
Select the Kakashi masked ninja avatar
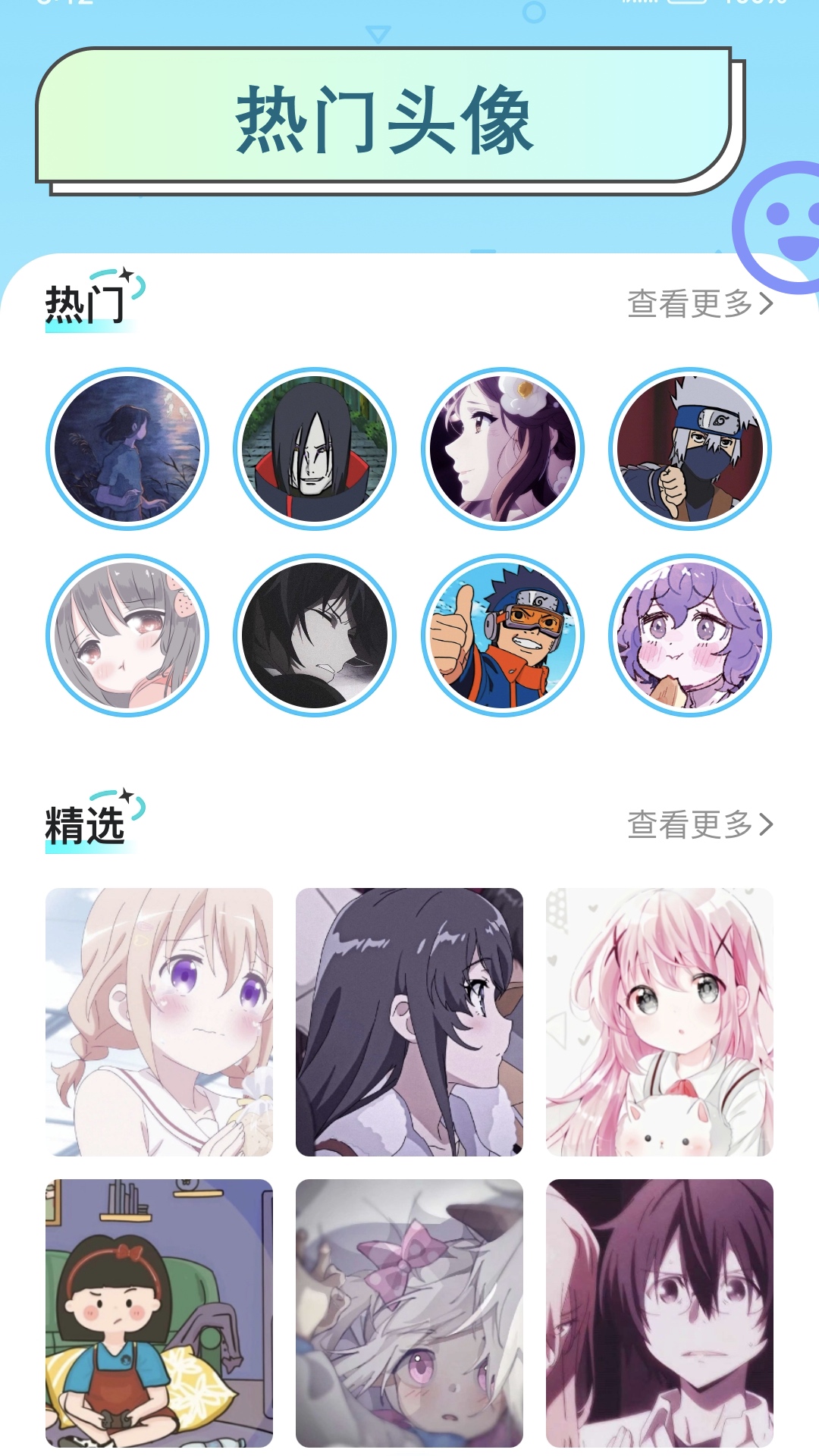[689, 449]
